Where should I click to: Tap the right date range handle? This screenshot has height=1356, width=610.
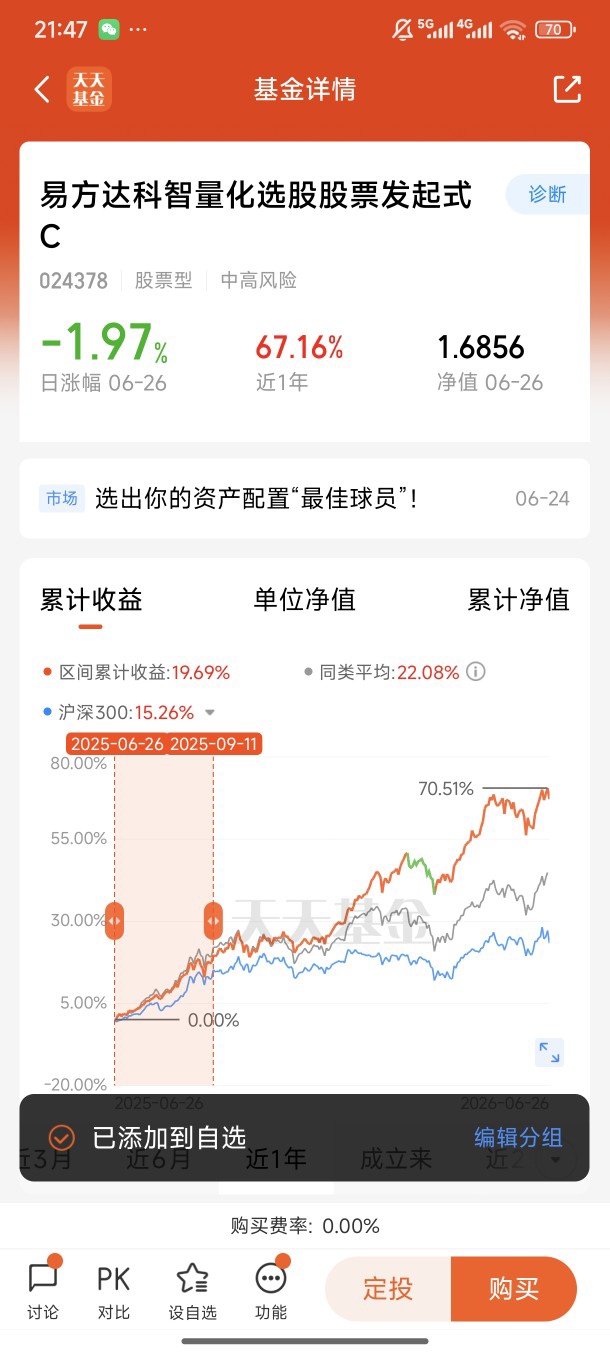[x=213, y=920]
